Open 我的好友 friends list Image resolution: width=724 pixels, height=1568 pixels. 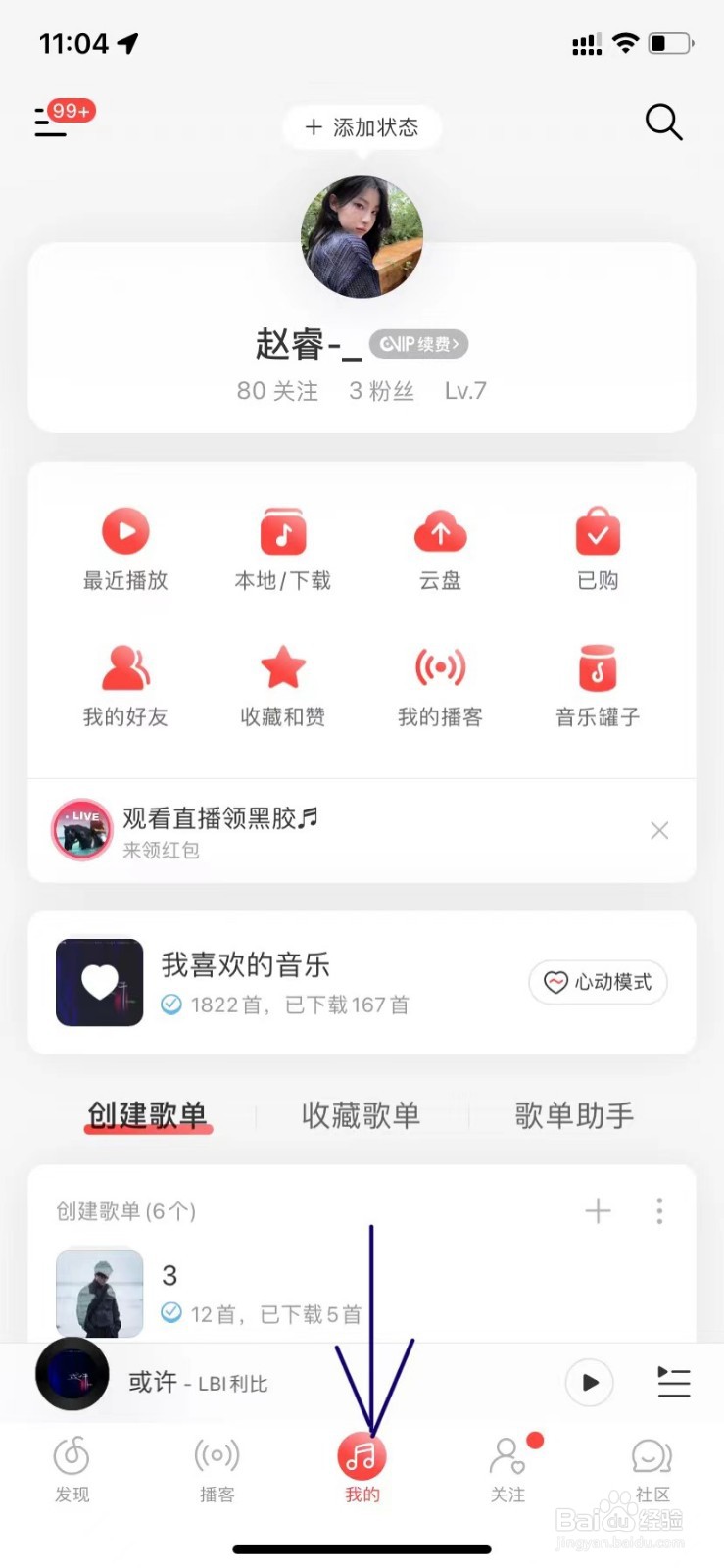click(125, 686)
